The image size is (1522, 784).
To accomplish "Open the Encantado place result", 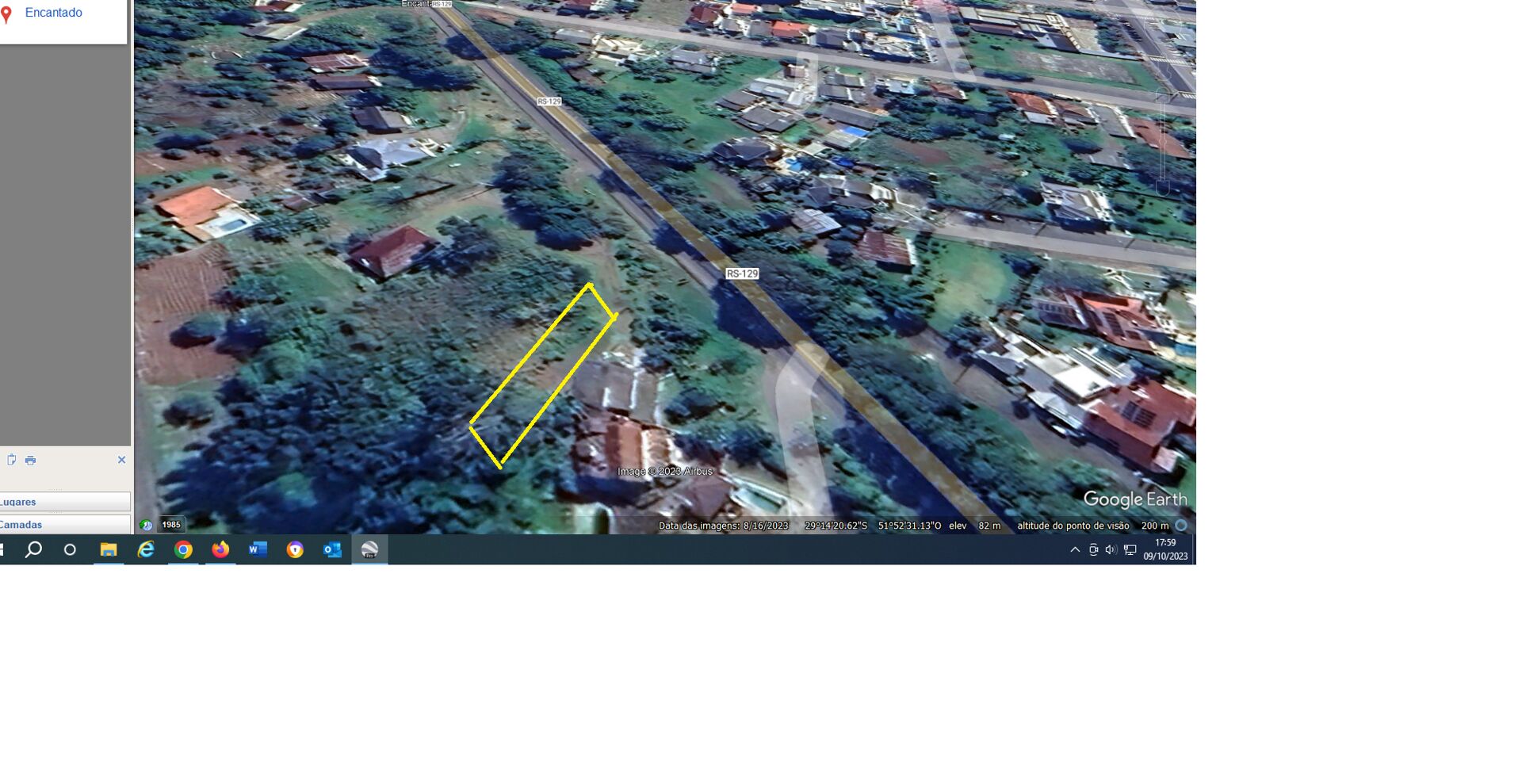I will coord(53,13).
